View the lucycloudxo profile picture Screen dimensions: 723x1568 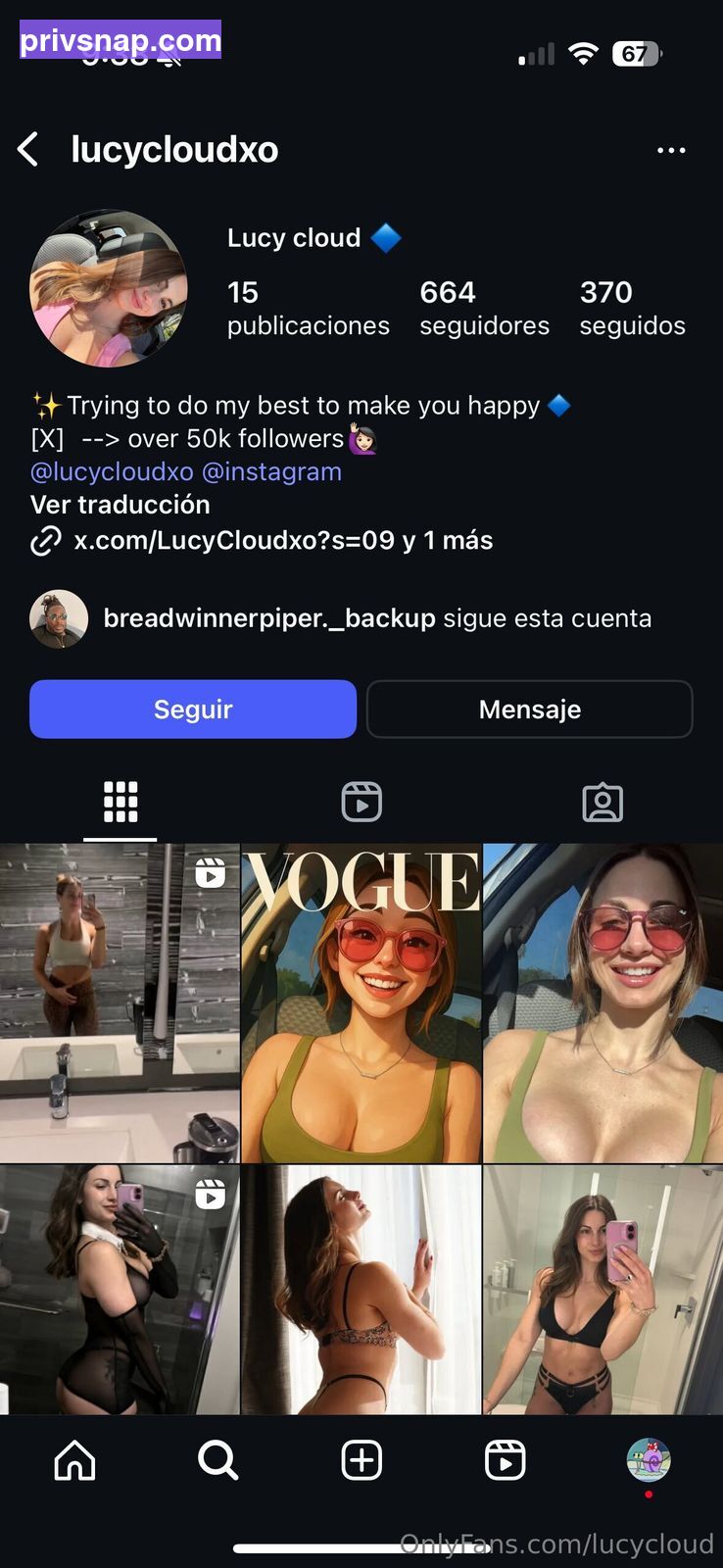[x=109, y=288]
